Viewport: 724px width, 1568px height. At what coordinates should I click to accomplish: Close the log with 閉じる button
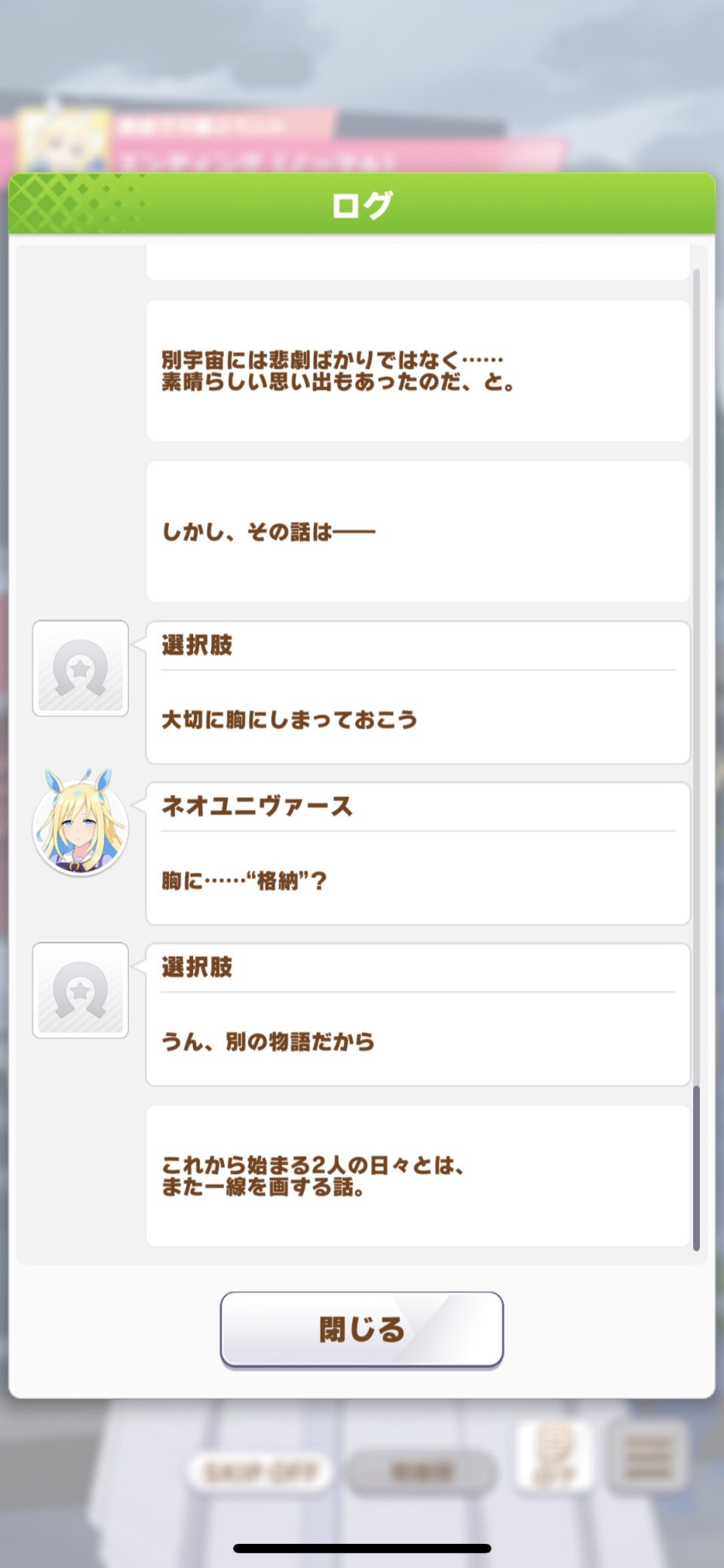[361, 1329]
